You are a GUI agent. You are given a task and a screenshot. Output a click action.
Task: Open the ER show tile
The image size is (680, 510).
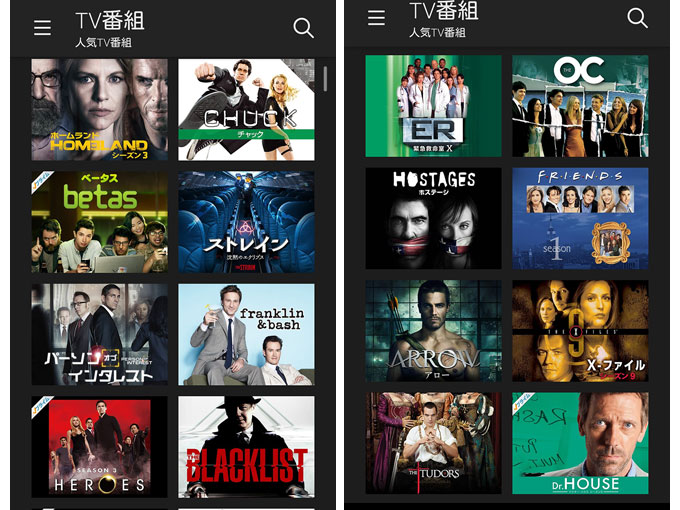coord(433,106)
